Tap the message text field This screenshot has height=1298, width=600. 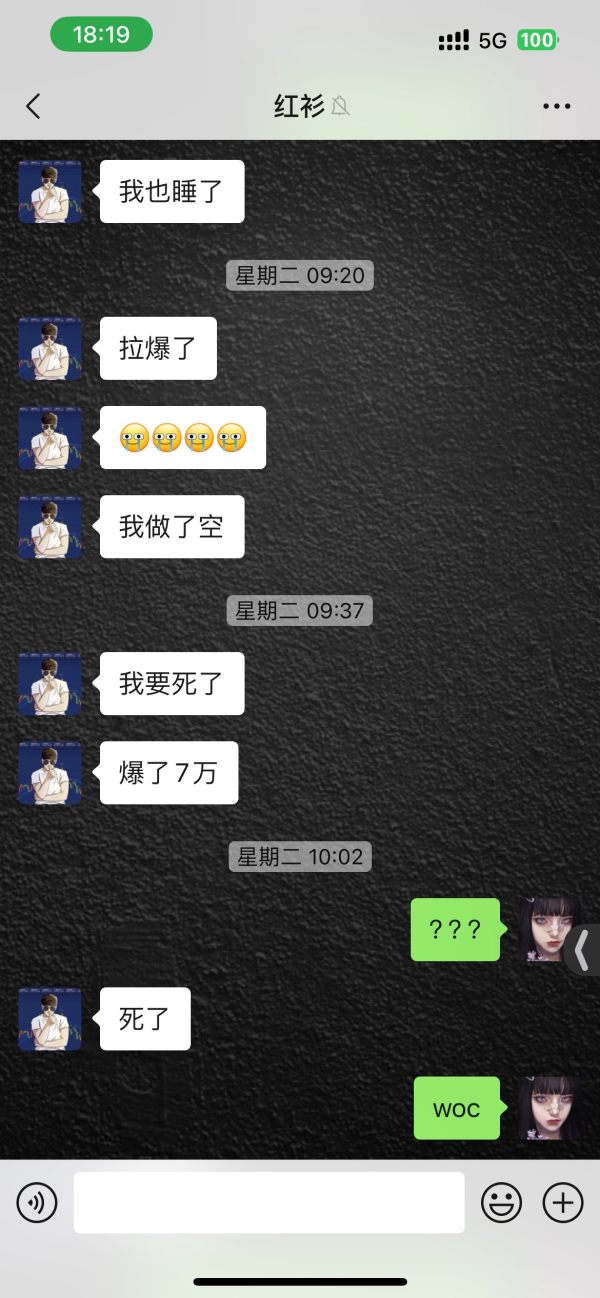pyautogui.click(x=269, y=1202)
